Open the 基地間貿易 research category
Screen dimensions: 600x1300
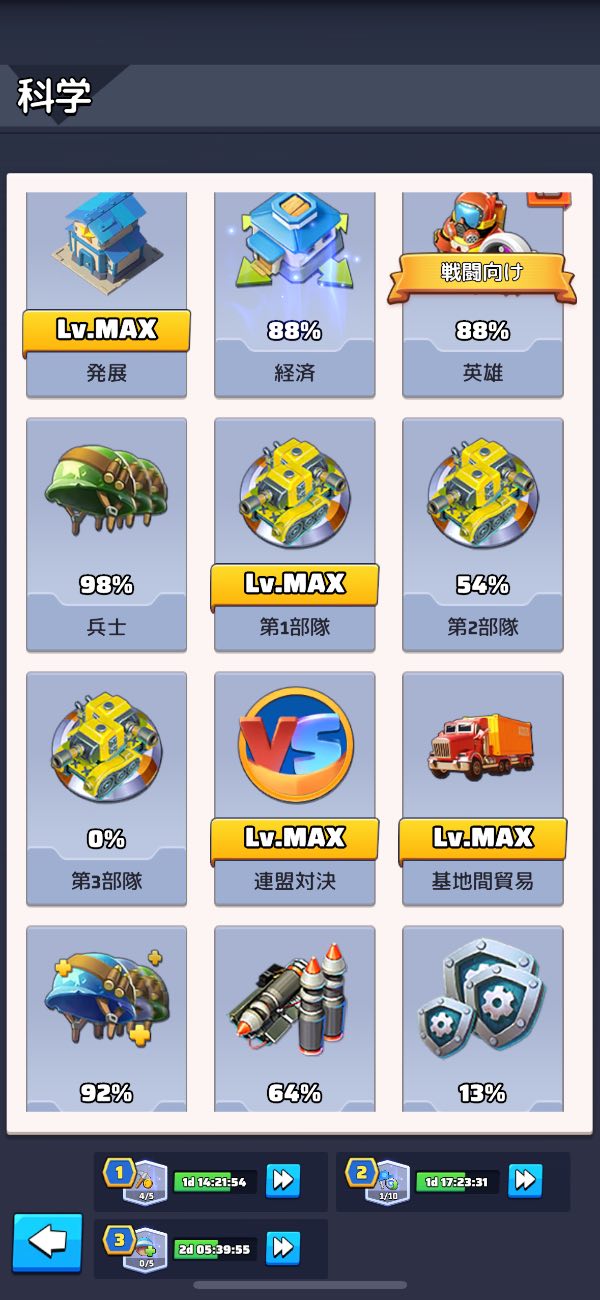pos(482,788)
